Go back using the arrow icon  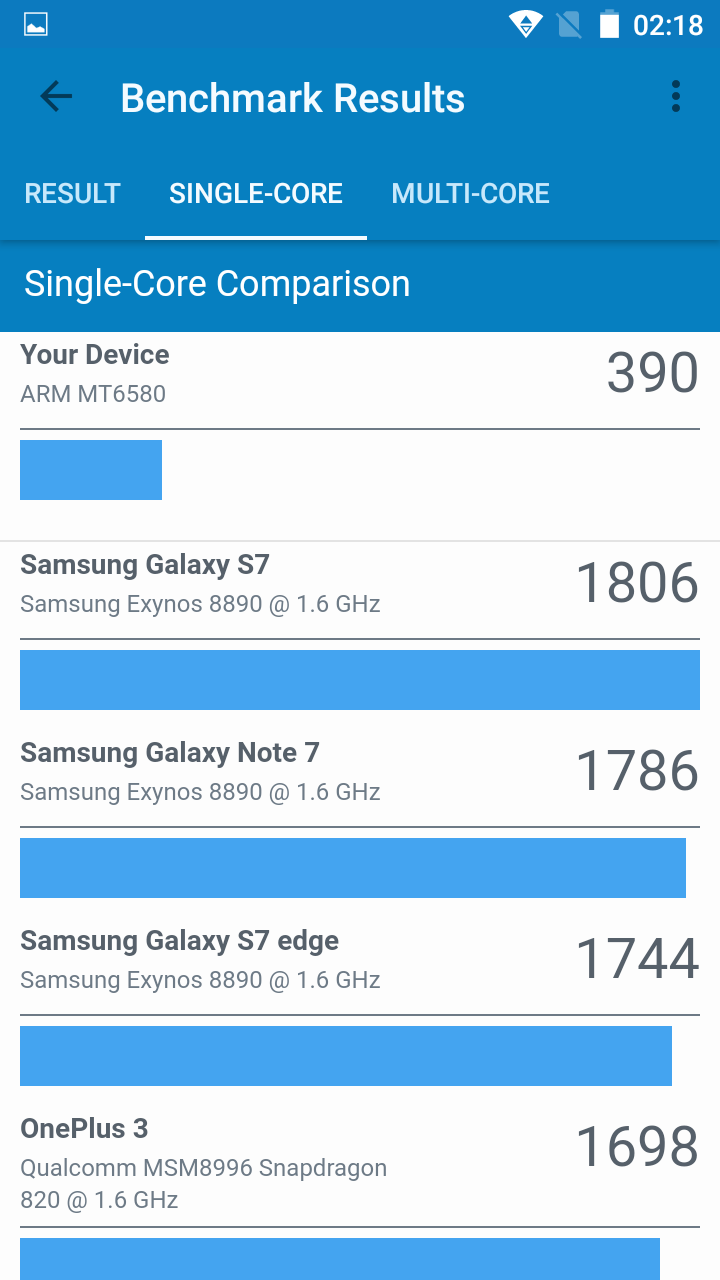56,97
